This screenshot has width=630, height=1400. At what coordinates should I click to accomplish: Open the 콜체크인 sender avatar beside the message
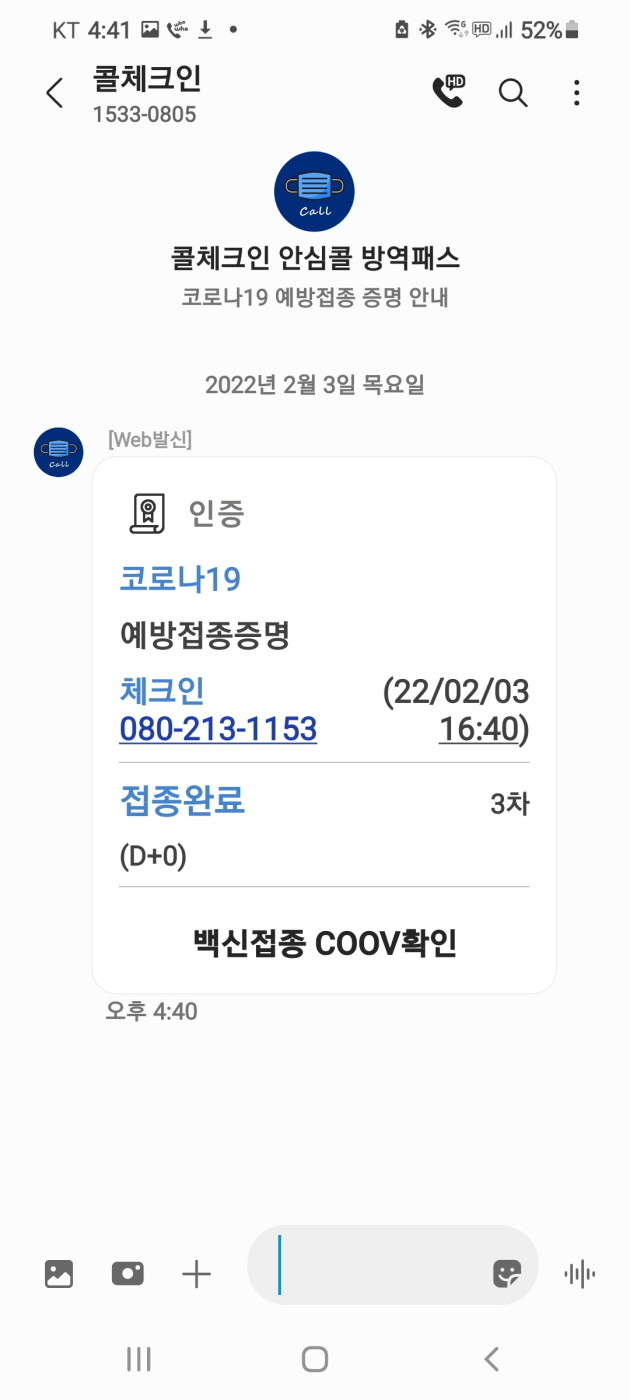point(58,452)
